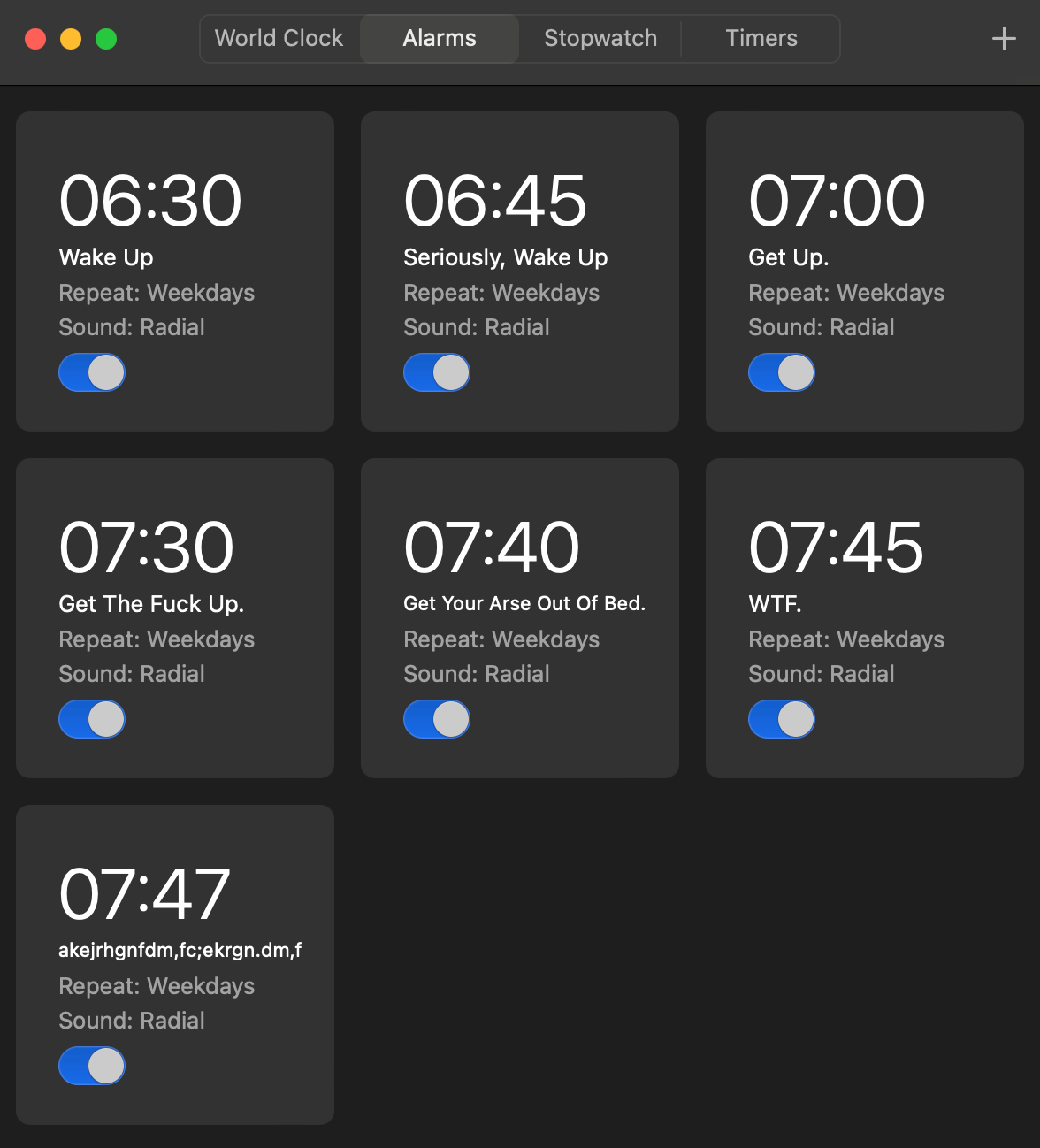Switch to the Stopwatch tab
This screenshot has width=1040, height=1148.
pos(600,39)
